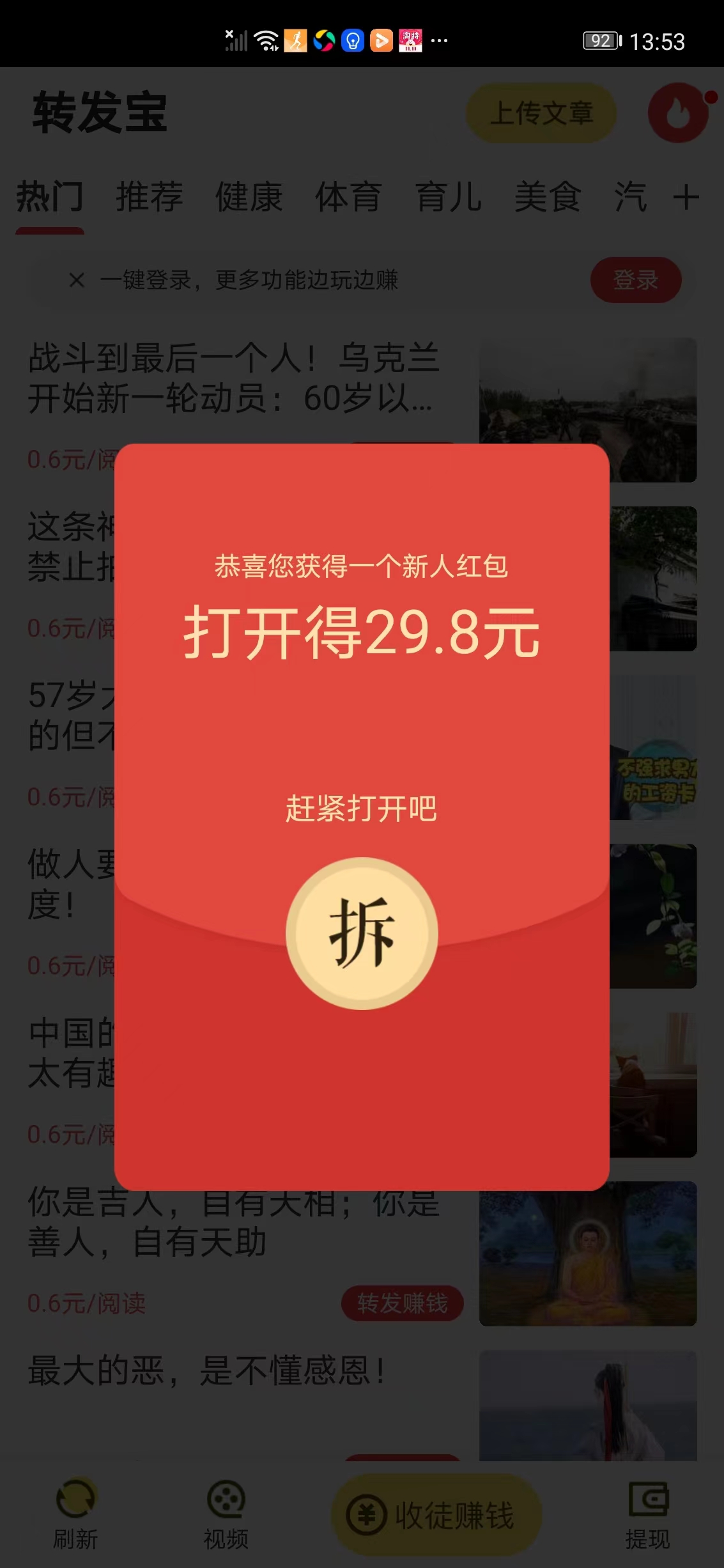
Task: Select the 健康 category
Action: [249, 198]
